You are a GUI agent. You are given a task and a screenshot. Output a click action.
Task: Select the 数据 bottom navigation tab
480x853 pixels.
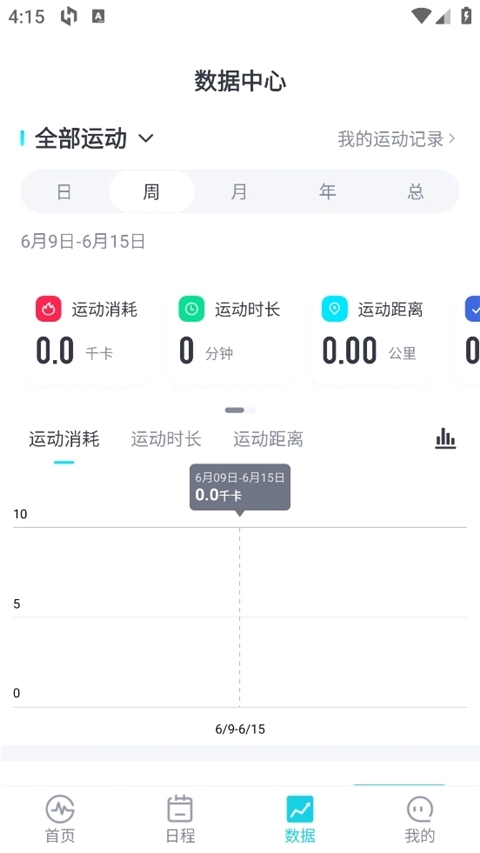tap(300, 820)
